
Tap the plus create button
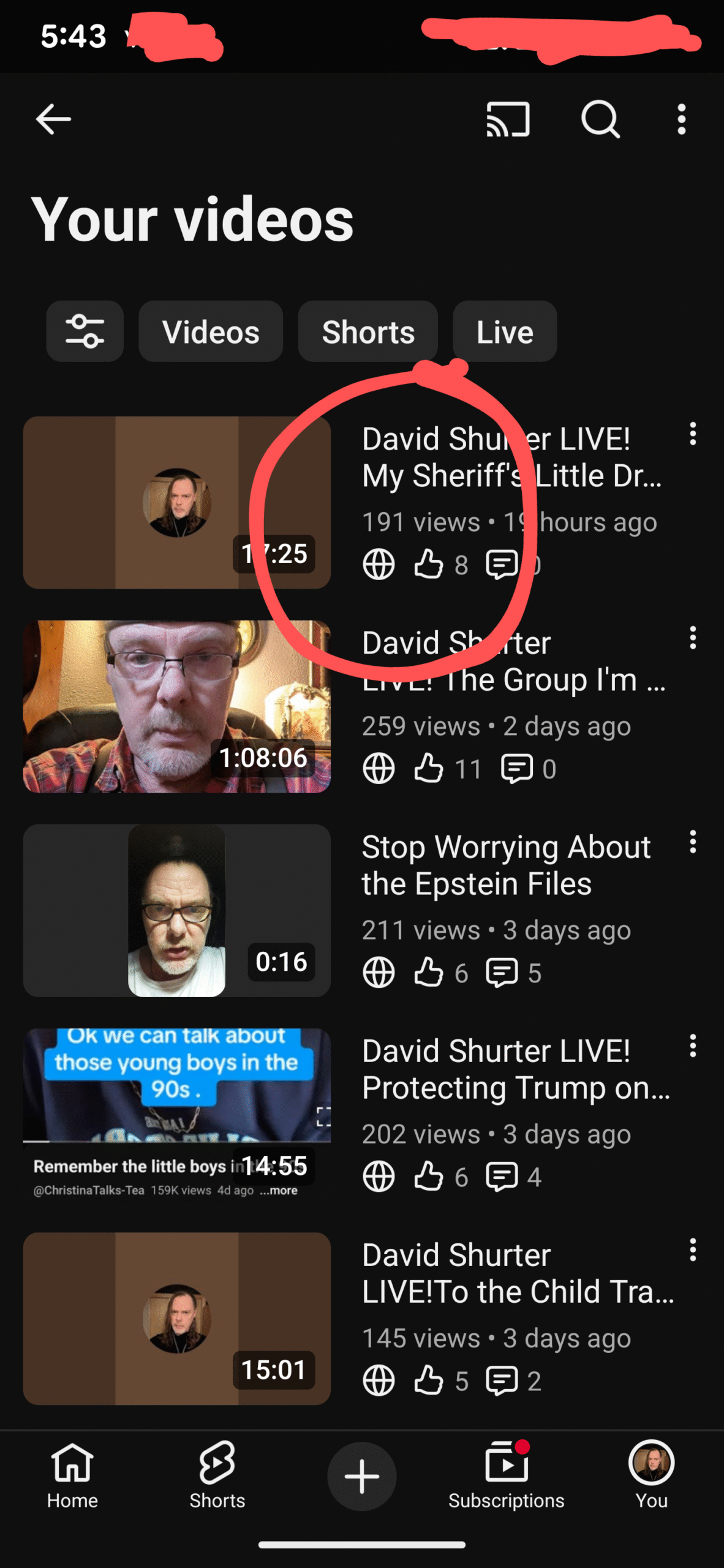361,1476
